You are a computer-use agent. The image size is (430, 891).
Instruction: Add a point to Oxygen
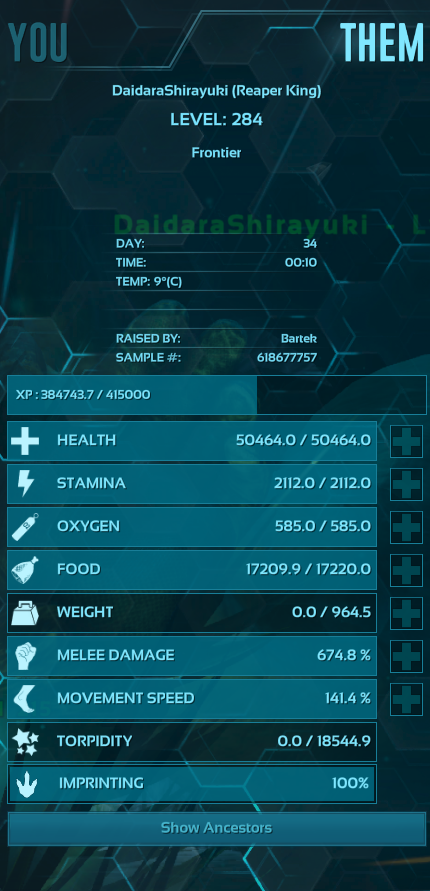406,527
